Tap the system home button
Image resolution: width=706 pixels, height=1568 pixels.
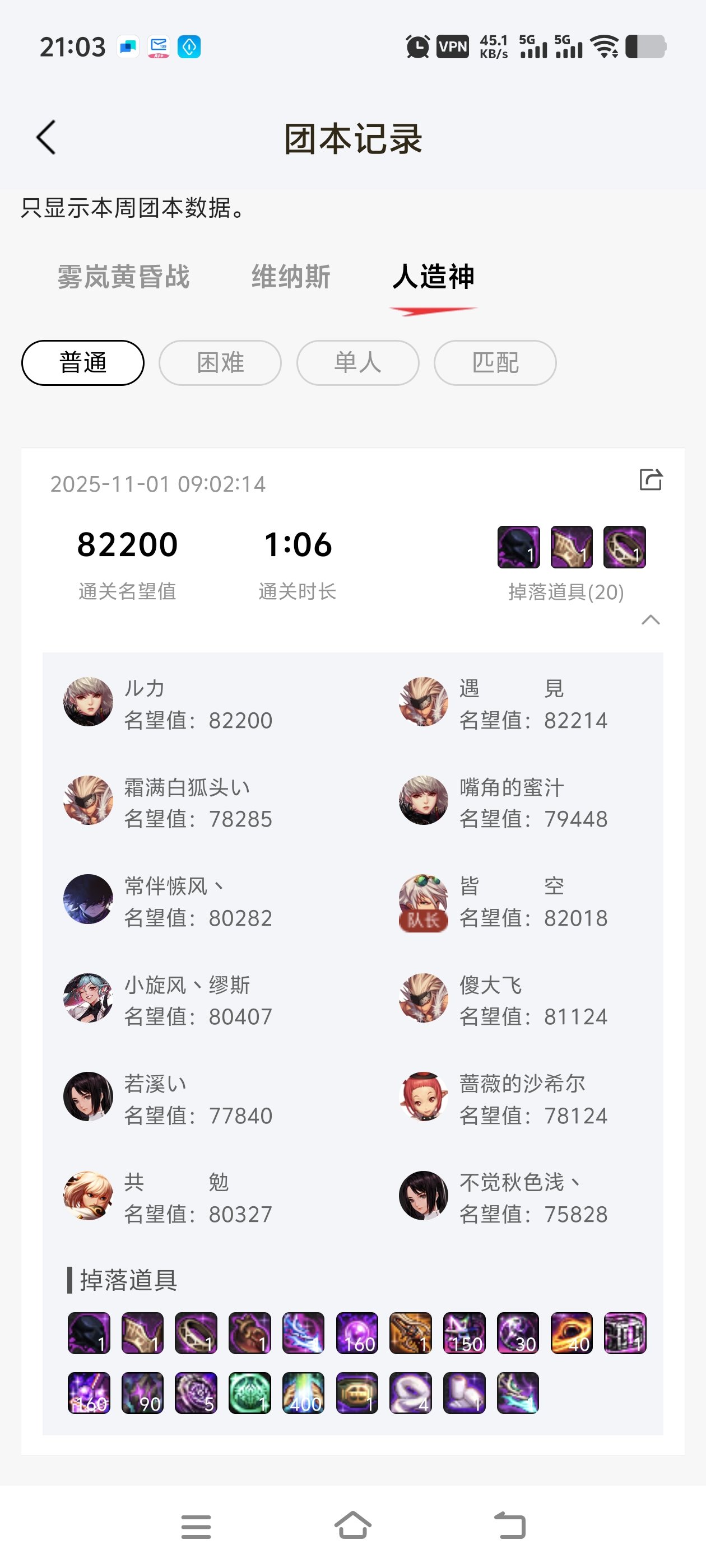click(352, 1526)
